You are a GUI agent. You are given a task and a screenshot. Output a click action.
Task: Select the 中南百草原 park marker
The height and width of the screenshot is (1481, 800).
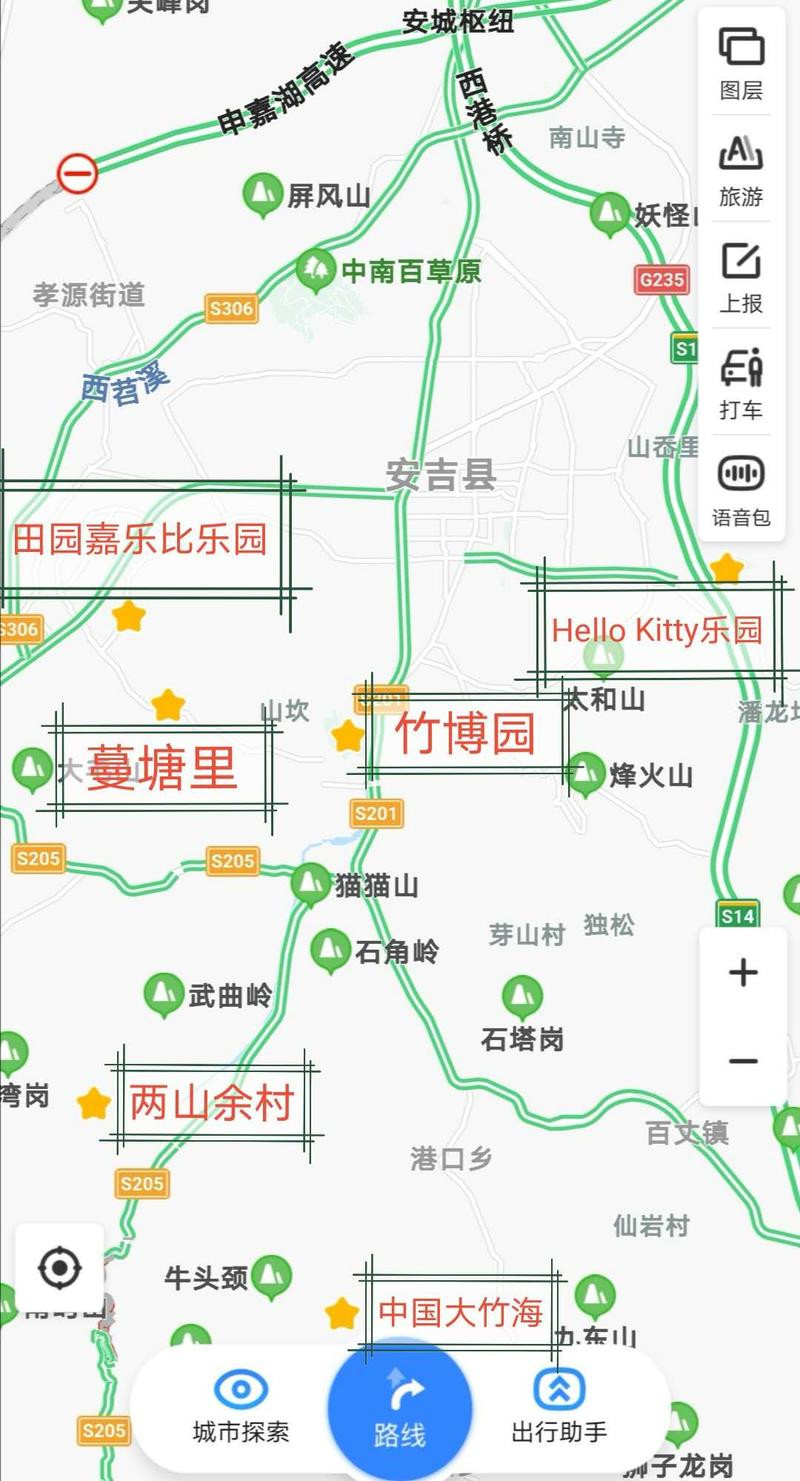tap(317, 269)
